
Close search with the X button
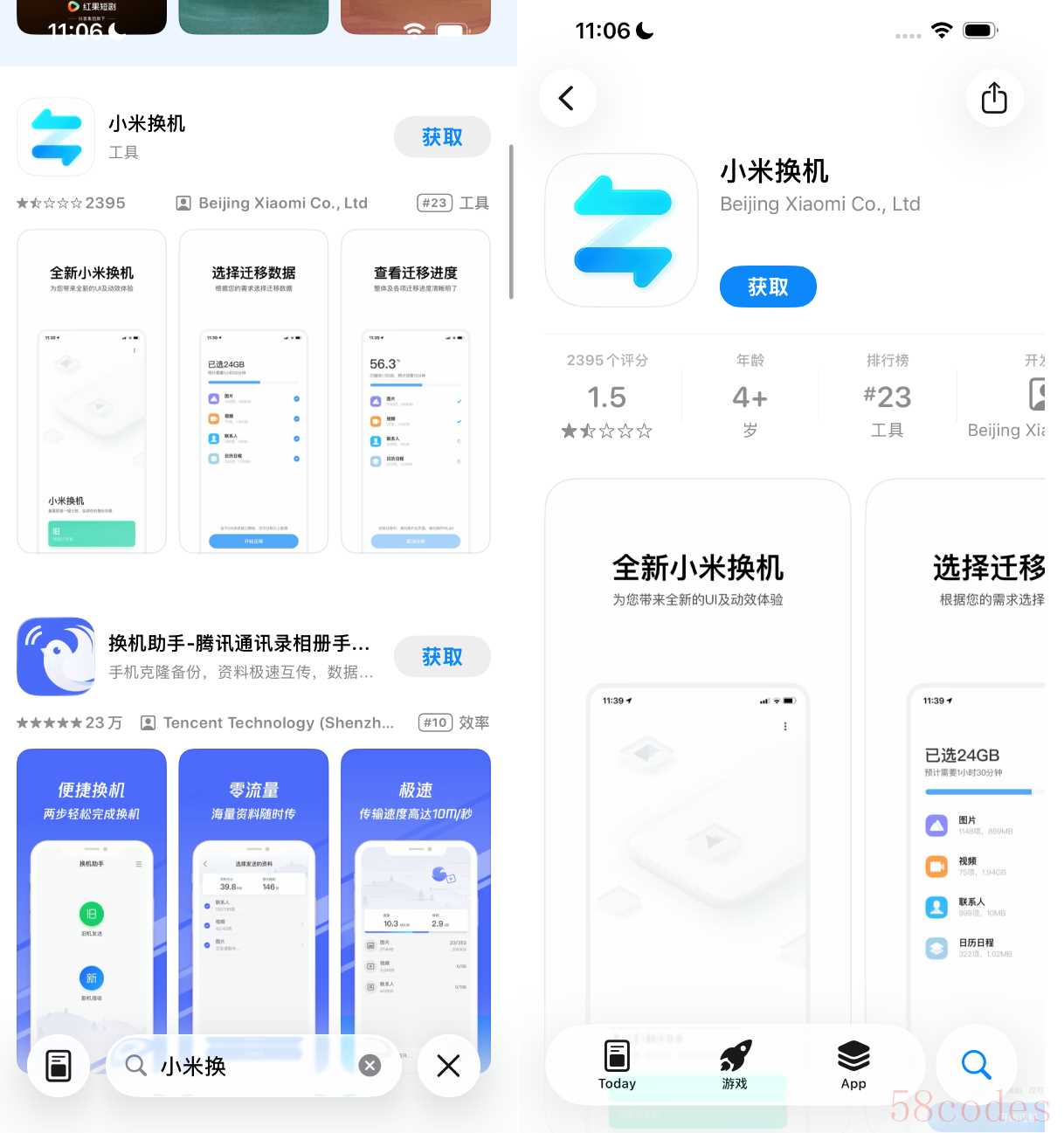point(448,1066)
